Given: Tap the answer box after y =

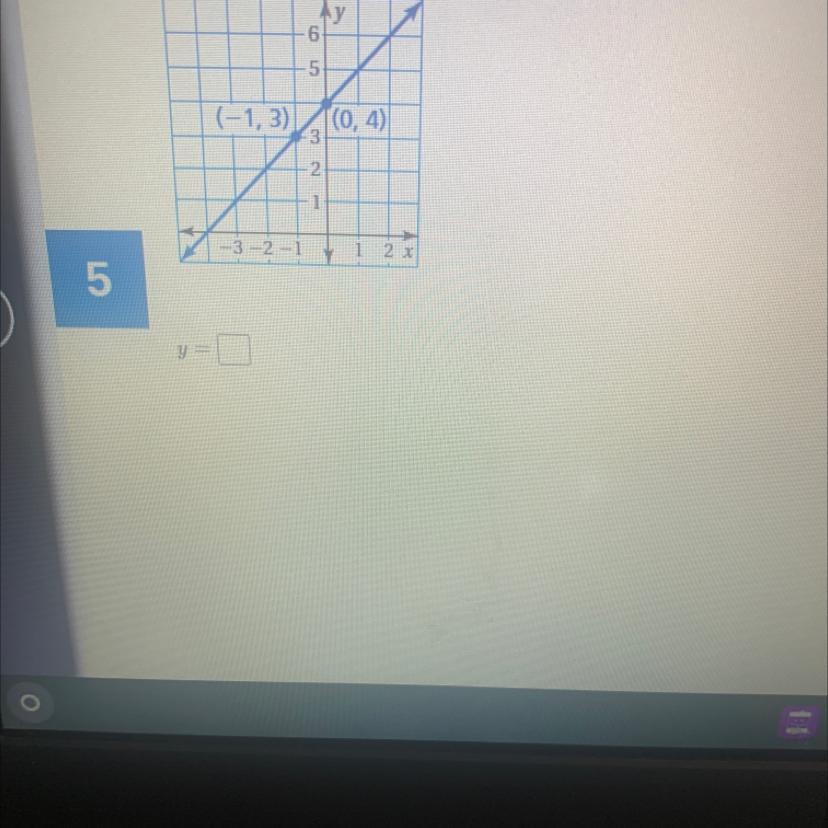Looking at the screenshot, I should (235, 352).
